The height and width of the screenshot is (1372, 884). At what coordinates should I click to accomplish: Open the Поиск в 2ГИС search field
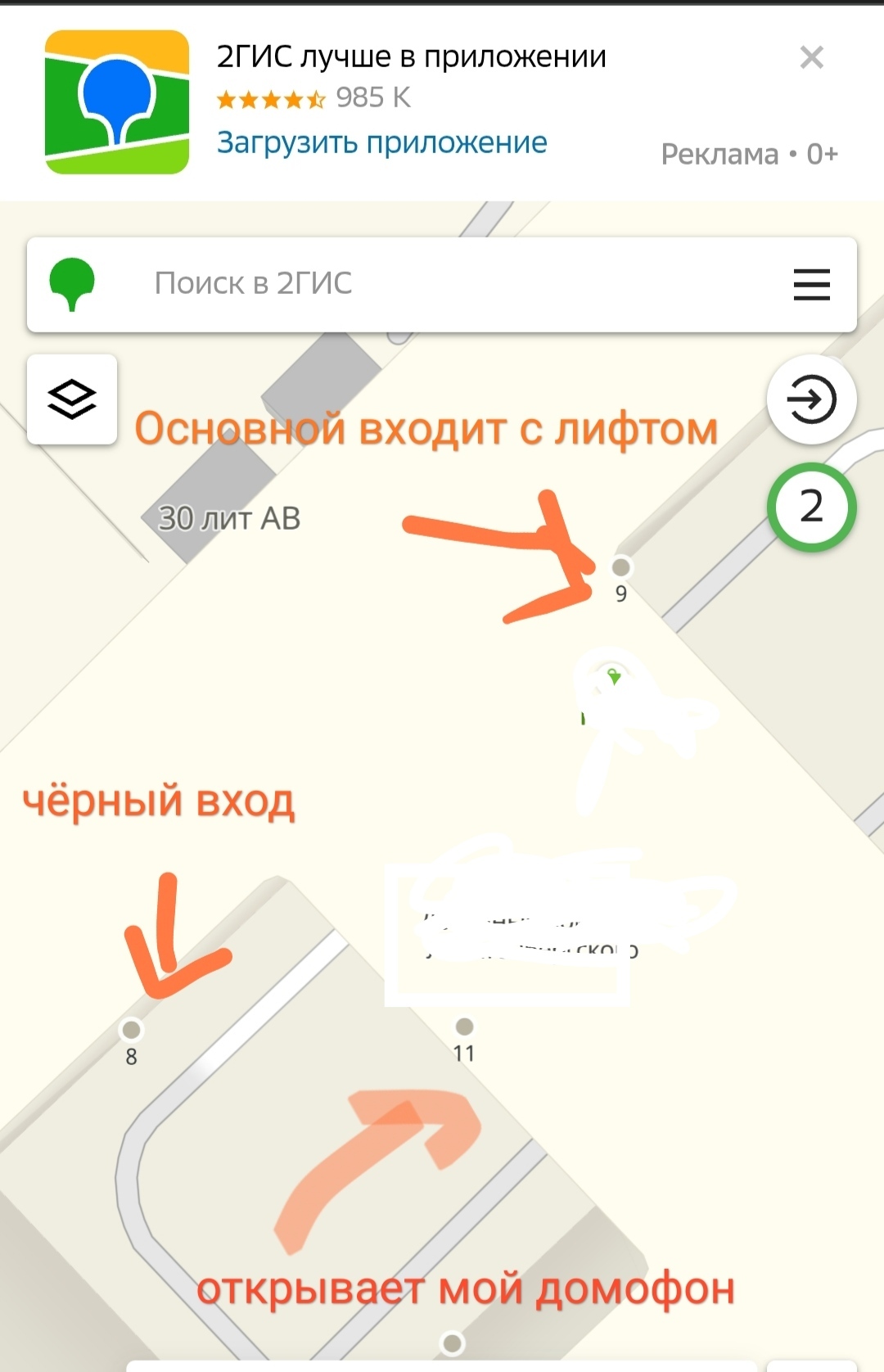tap(409, 284)
